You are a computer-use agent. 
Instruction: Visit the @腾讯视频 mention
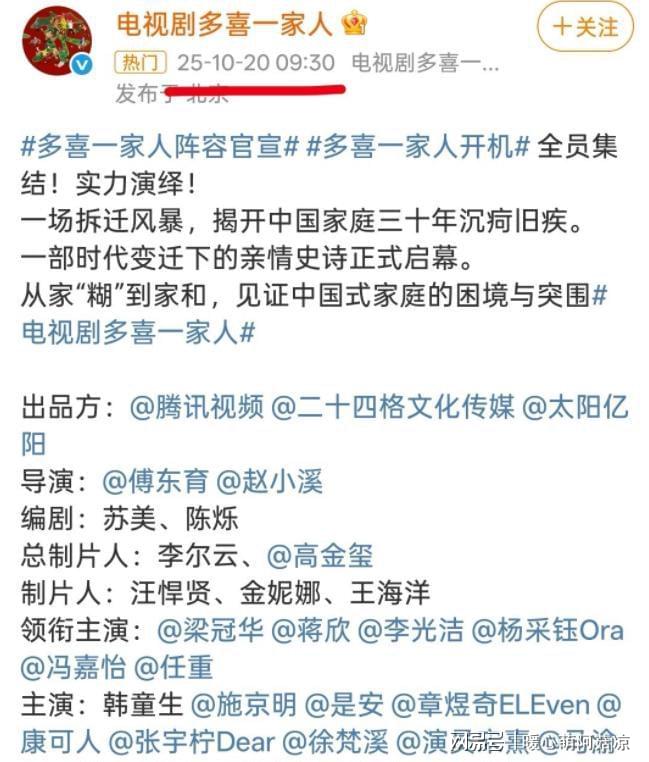(196, 407)
